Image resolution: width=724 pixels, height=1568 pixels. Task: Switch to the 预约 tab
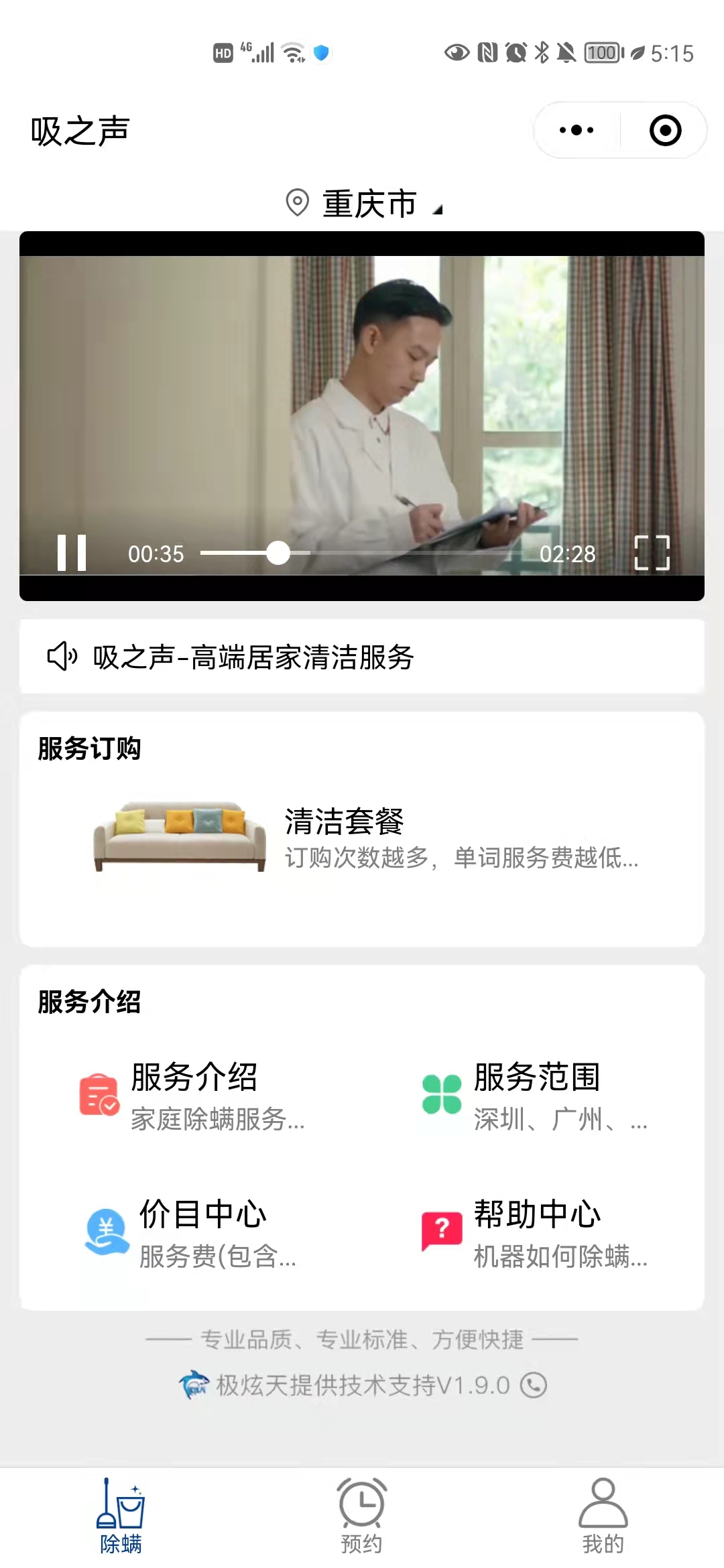(362, 1516)
